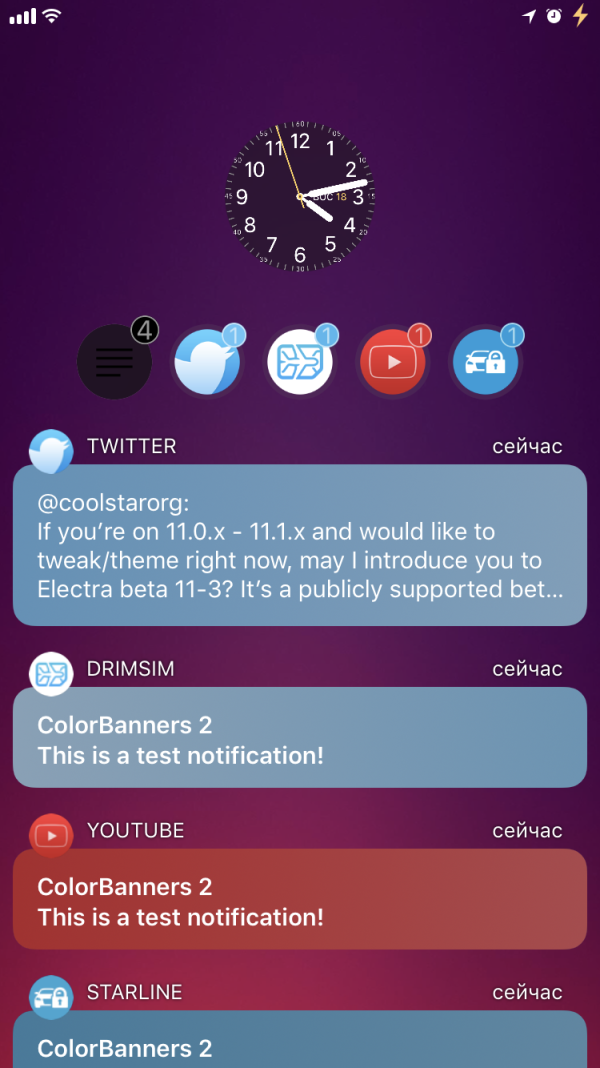
Task: Select the Drimsim app icon in the row
Action: point(300,362)
